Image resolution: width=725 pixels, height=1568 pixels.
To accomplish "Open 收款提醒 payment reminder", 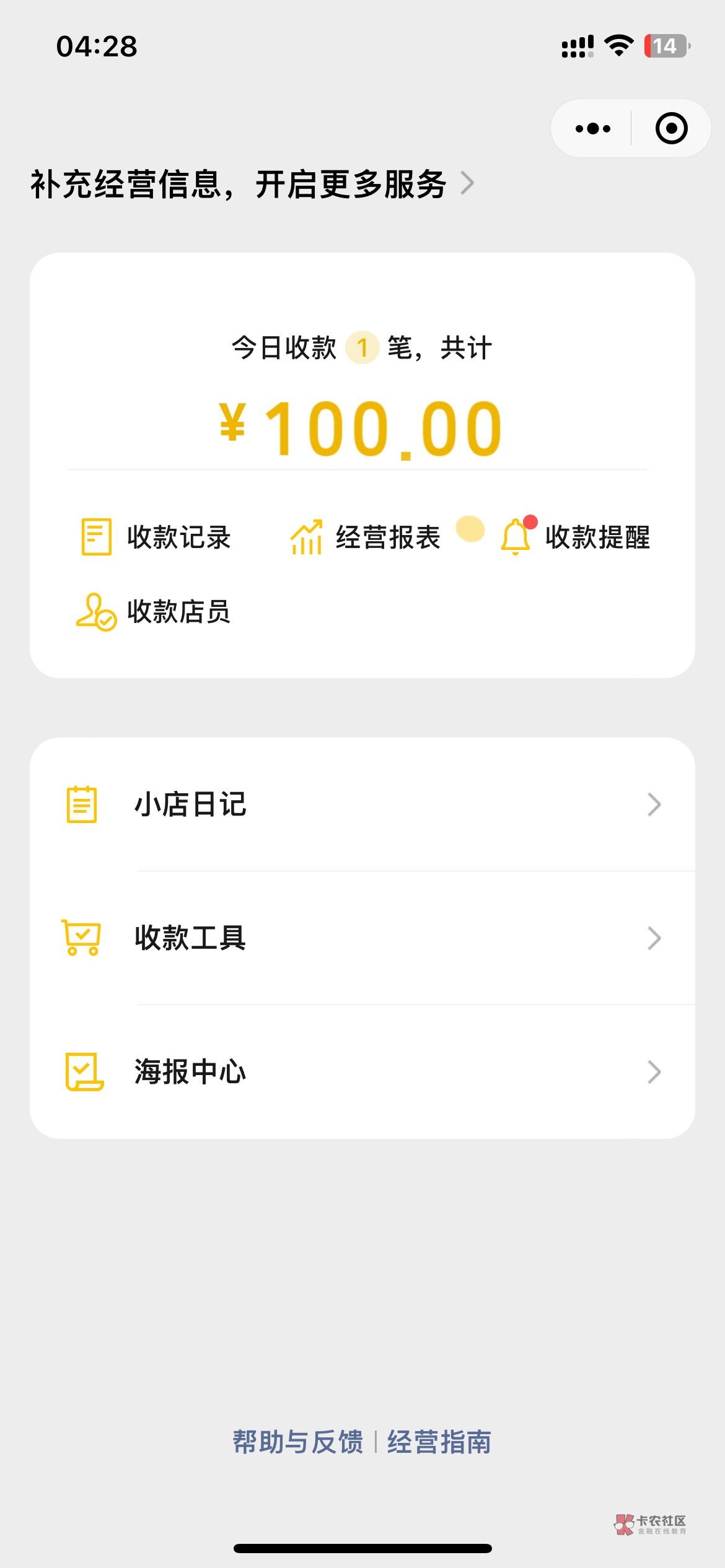I will point(576,537).
